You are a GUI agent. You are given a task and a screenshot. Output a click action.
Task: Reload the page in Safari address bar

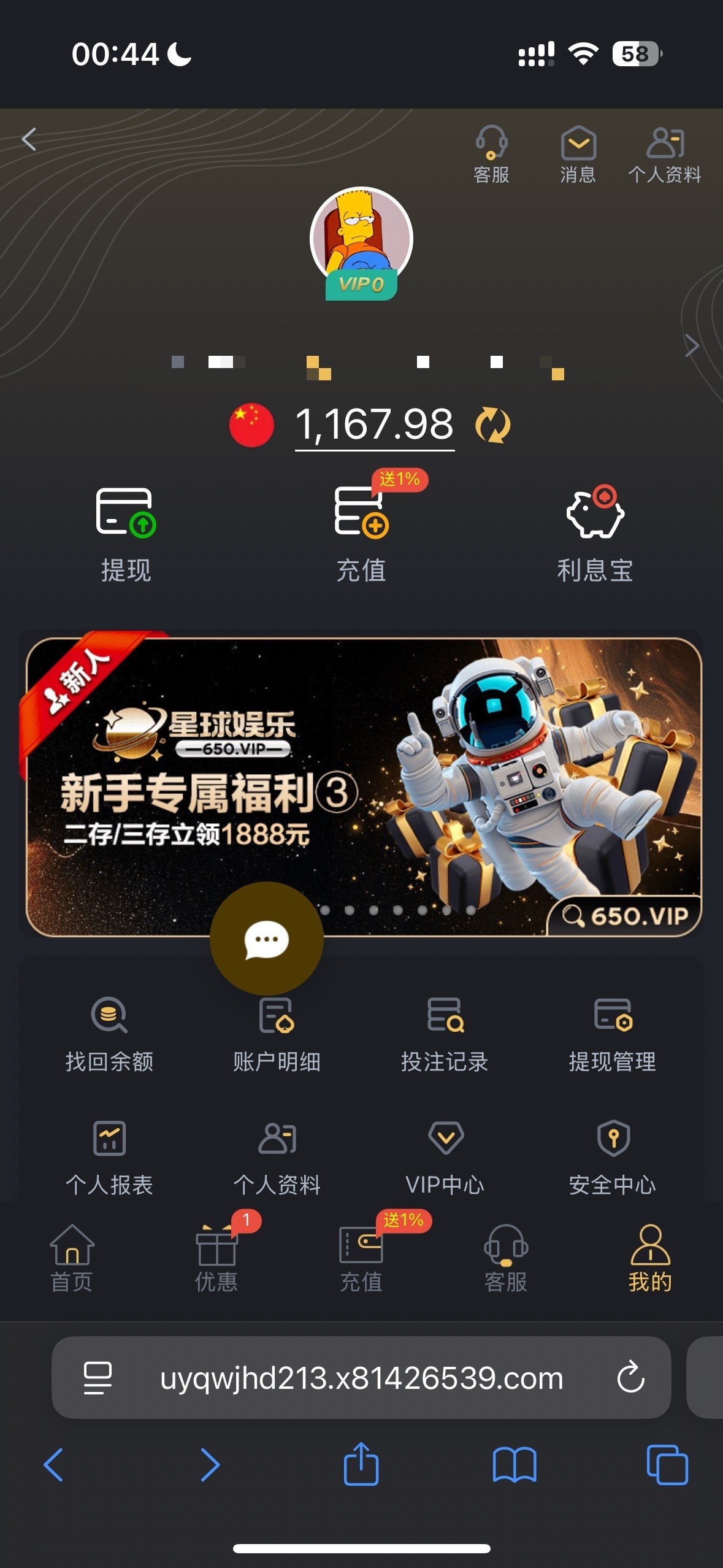tap(630, 1378)
